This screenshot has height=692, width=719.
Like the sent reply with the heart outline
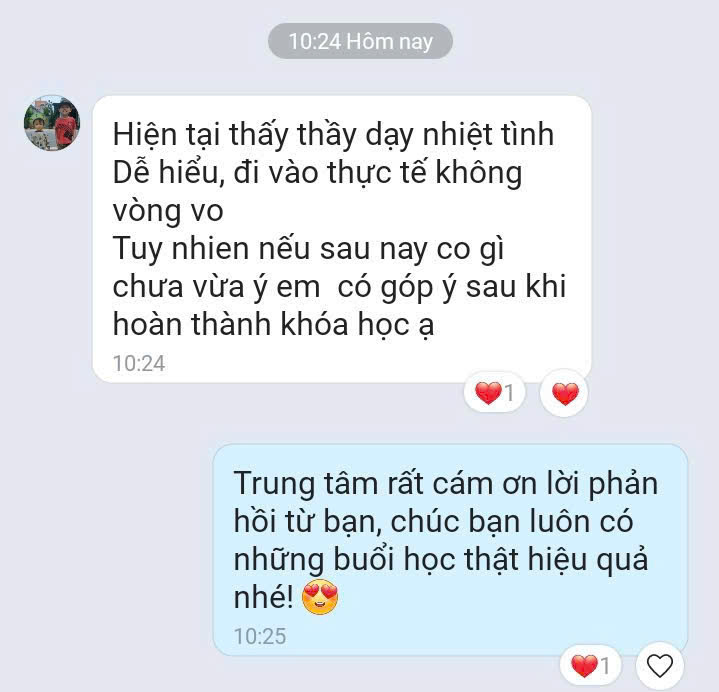click(x=660, y=665)
